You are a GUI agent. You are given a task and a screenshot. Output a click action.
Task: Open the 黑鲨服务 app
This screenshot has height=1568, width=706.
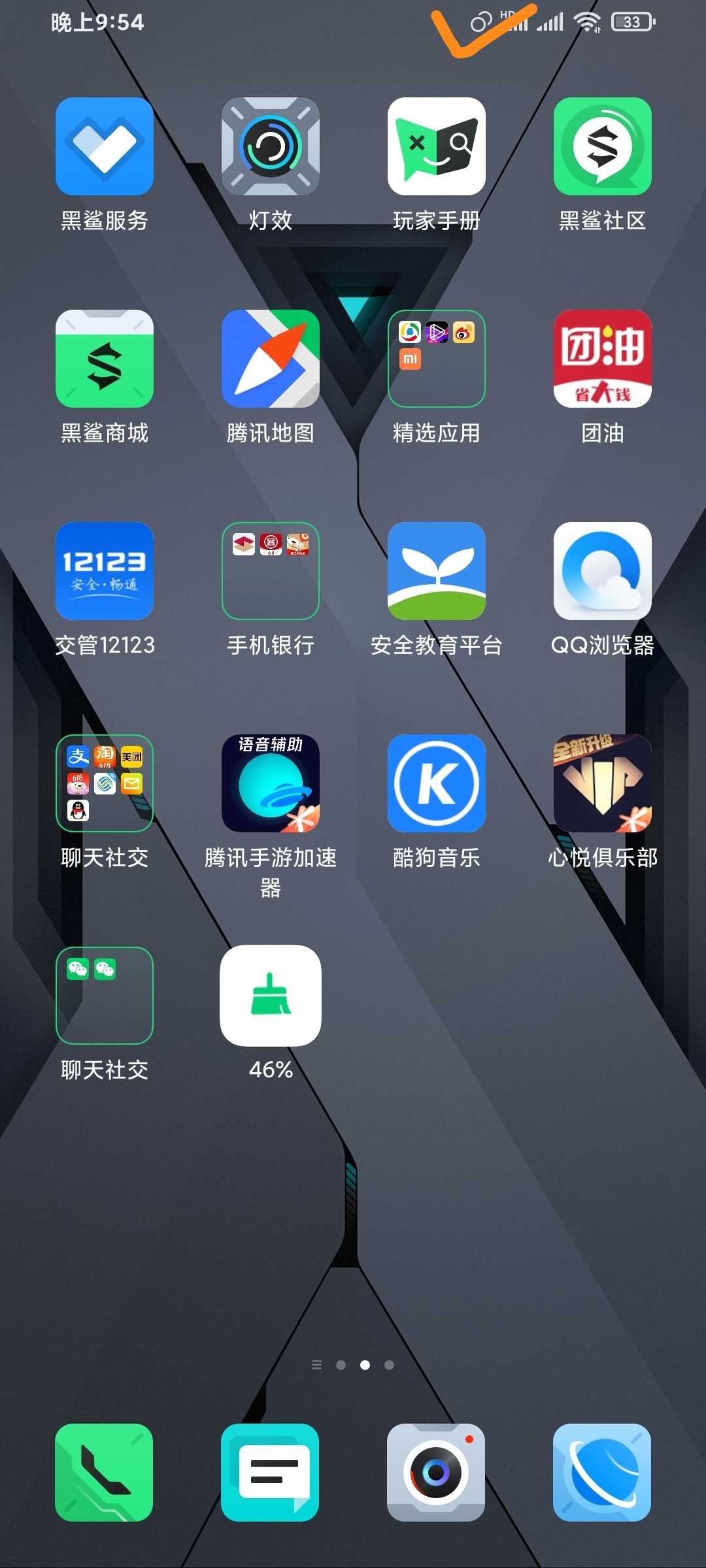click(x=105, y=146)
